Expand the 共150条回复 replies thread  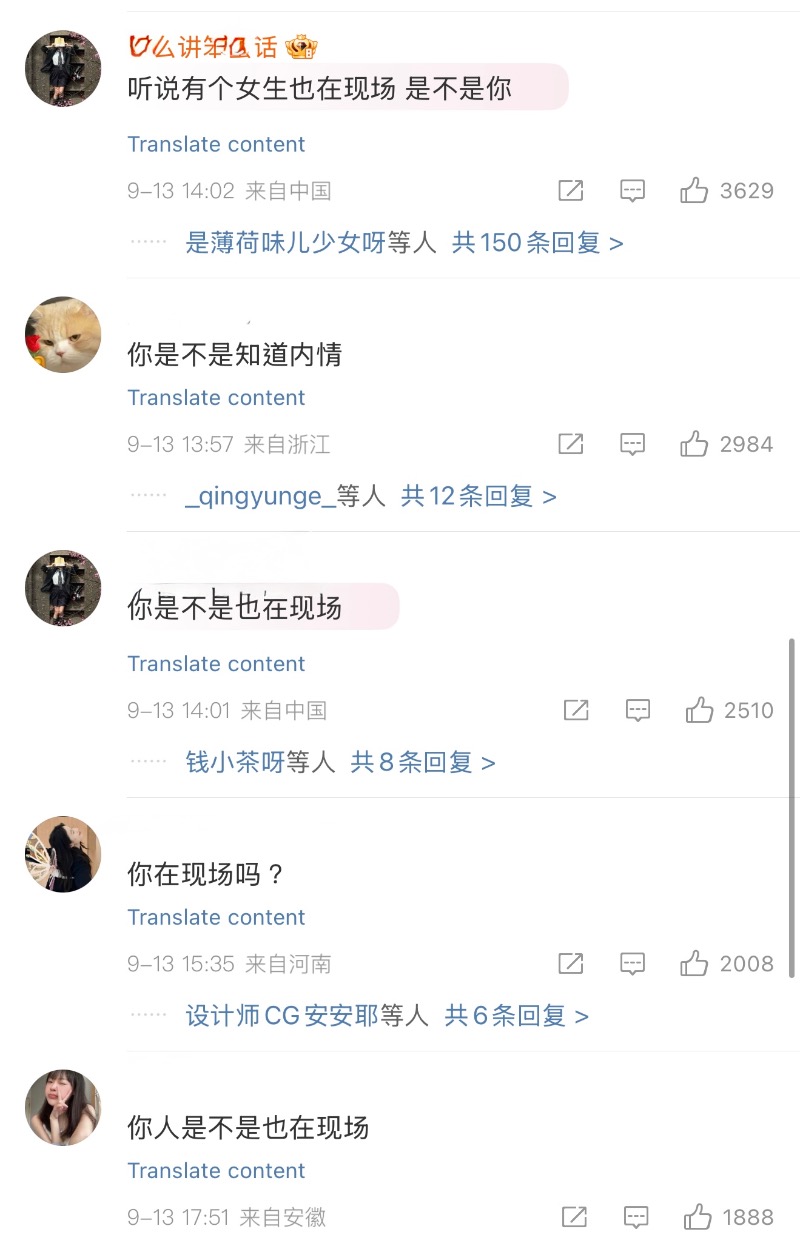pyautogui.click(x=537, y=242)
